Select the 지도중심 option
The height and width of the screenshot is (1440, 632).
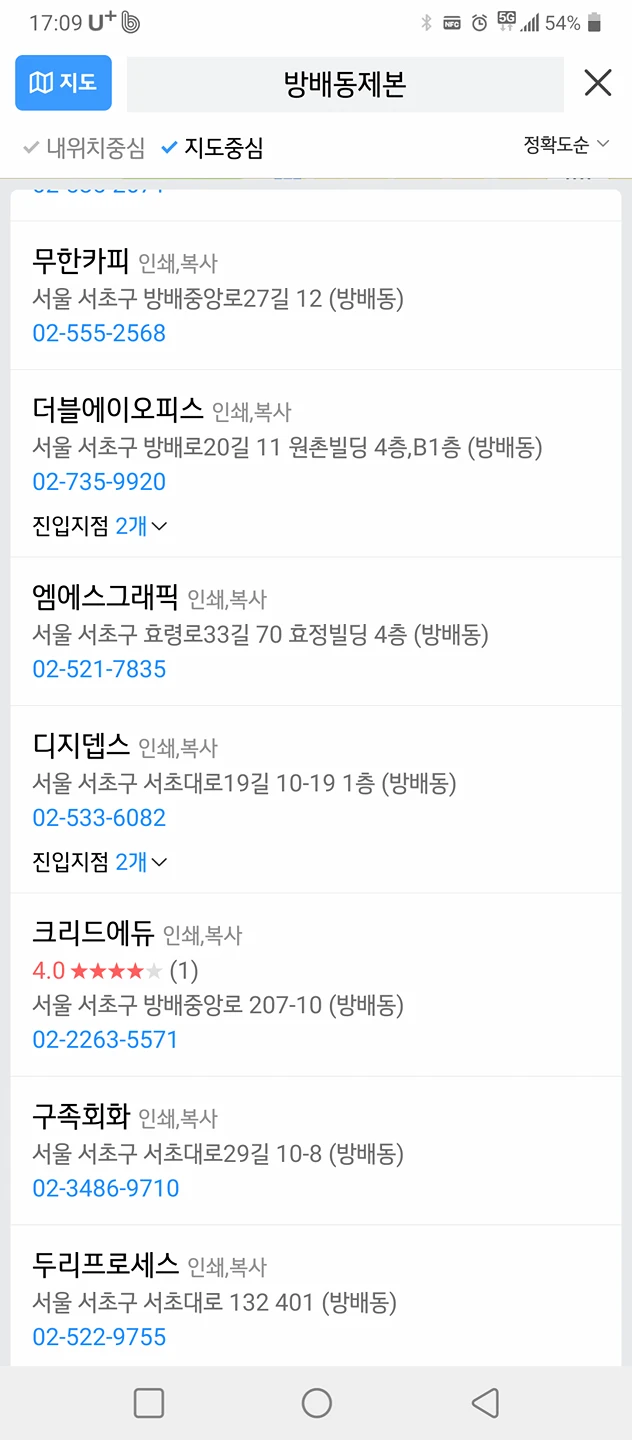[212, 148]
